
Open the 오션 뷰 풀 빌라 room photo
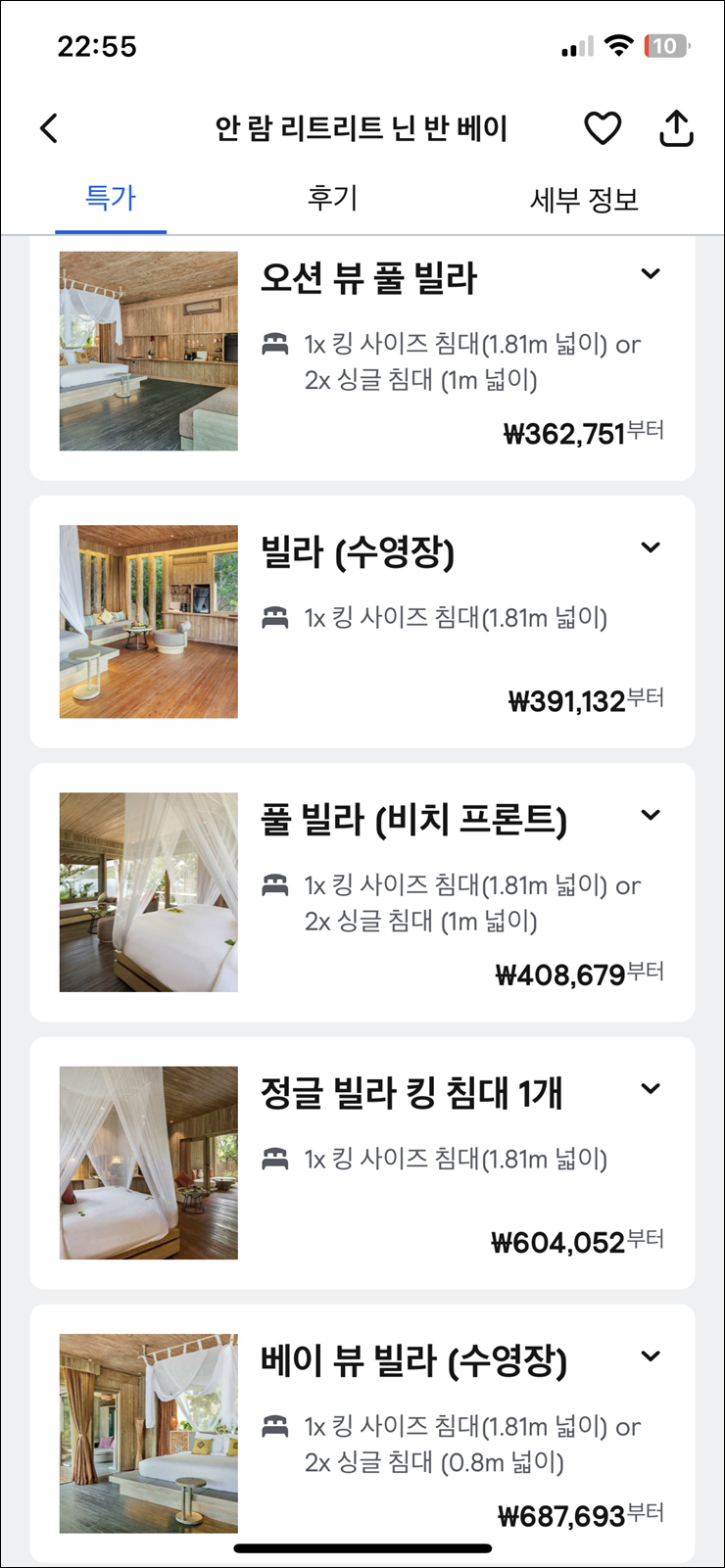(x=148, y=351)
